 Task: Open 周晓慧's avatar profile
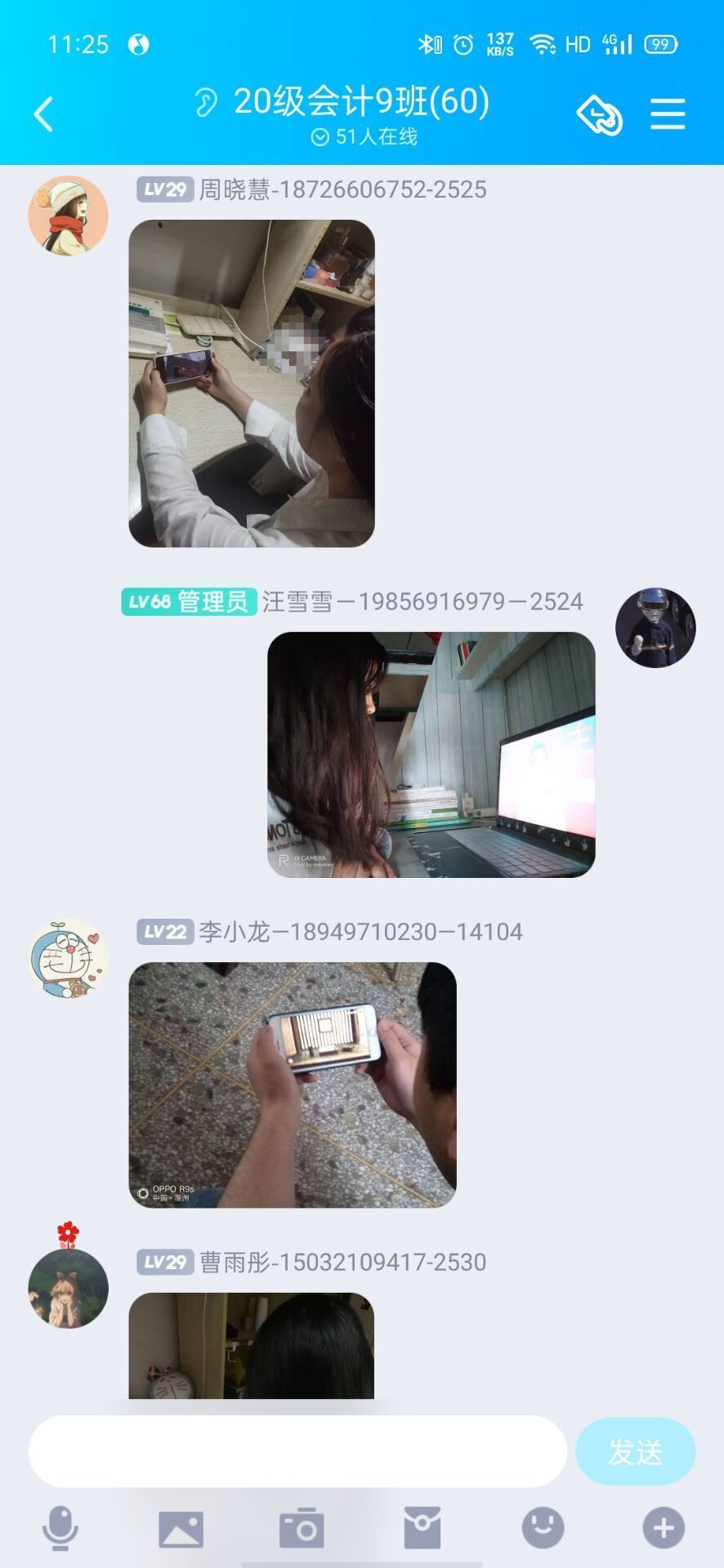[x=69, y=216]
